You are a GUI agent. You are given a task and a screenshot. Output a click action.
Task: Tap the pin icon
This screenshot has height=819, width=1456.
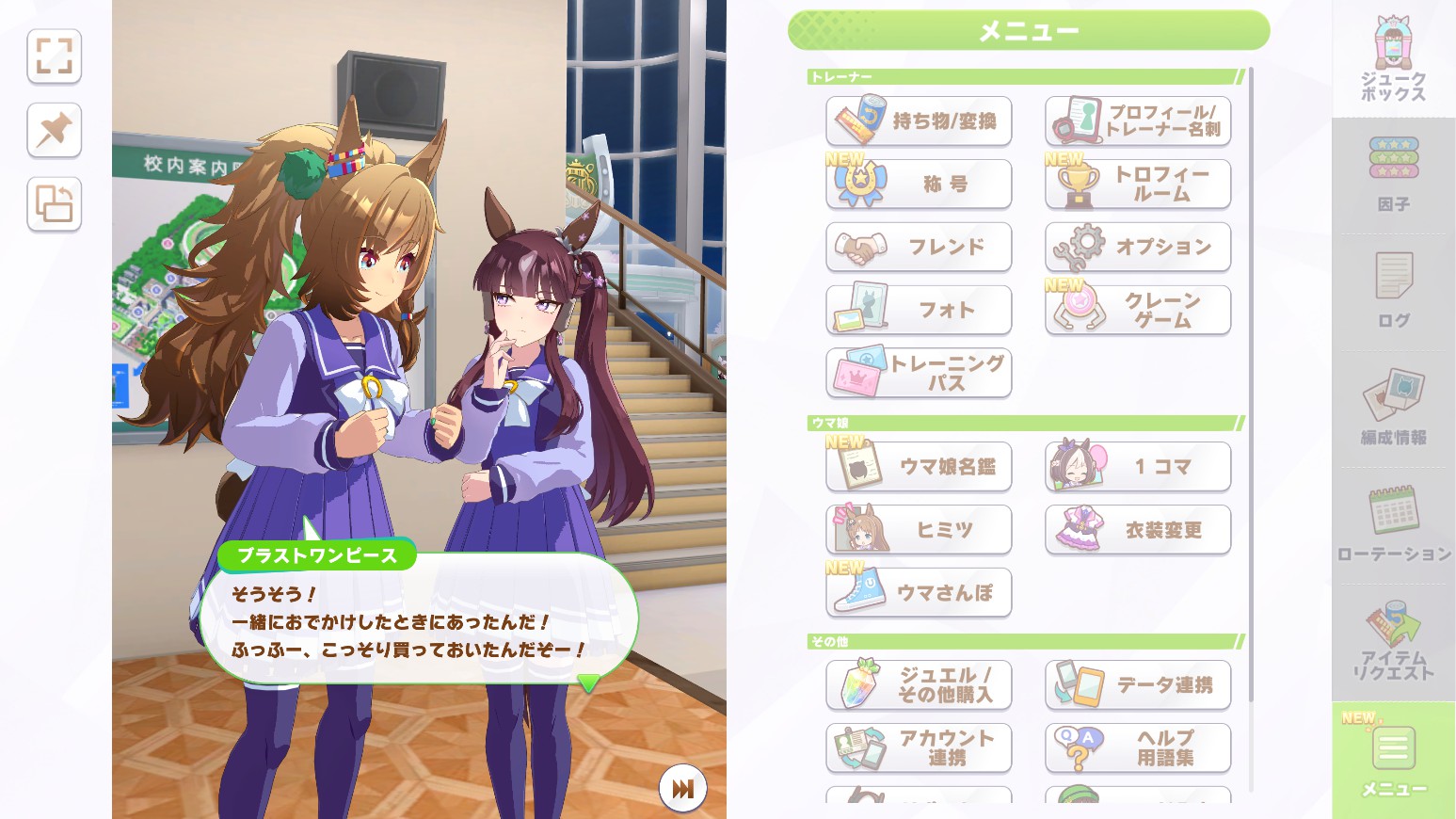point(54,130)
